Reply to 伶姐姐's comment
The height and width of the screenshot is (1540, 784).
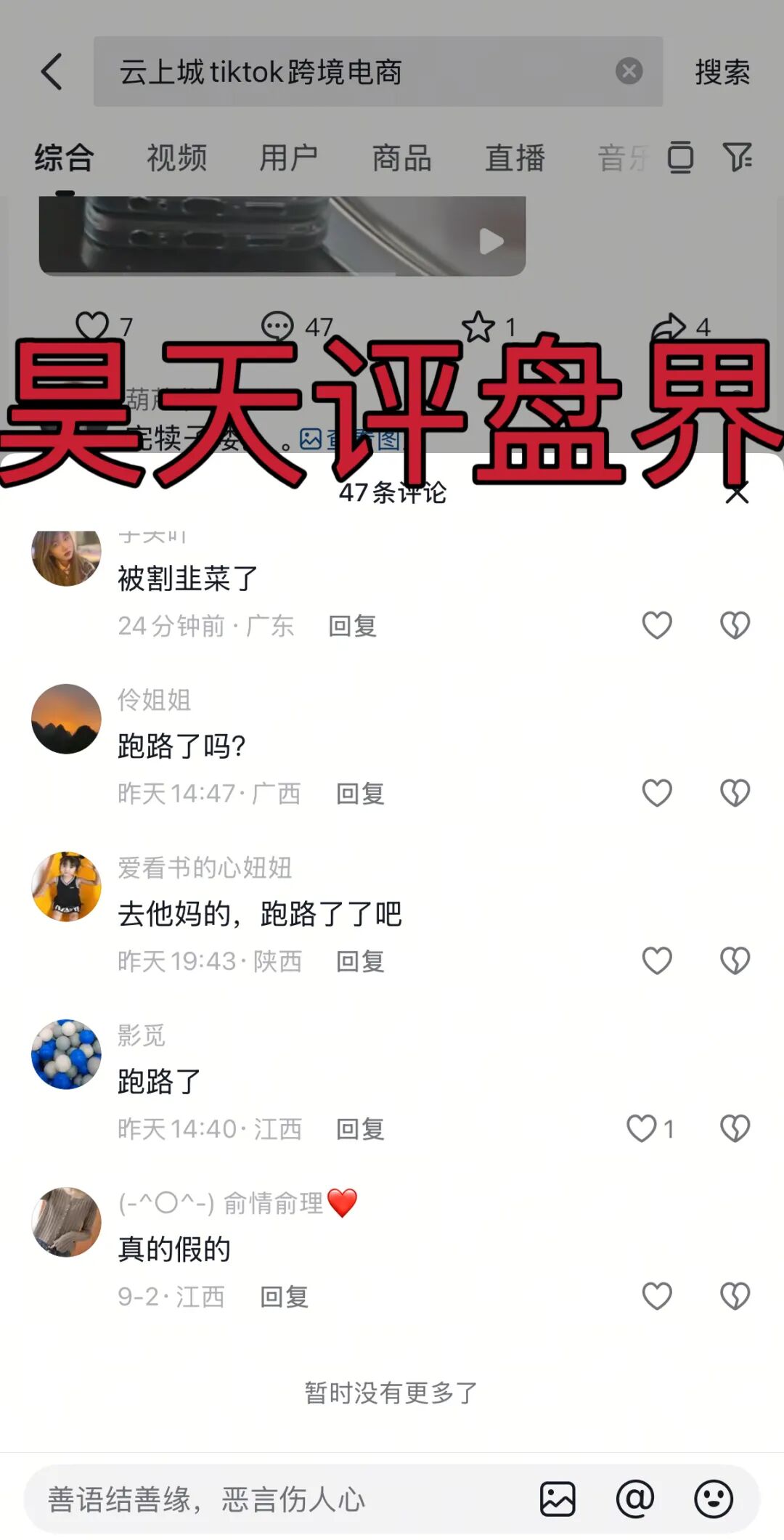(360, 794)
